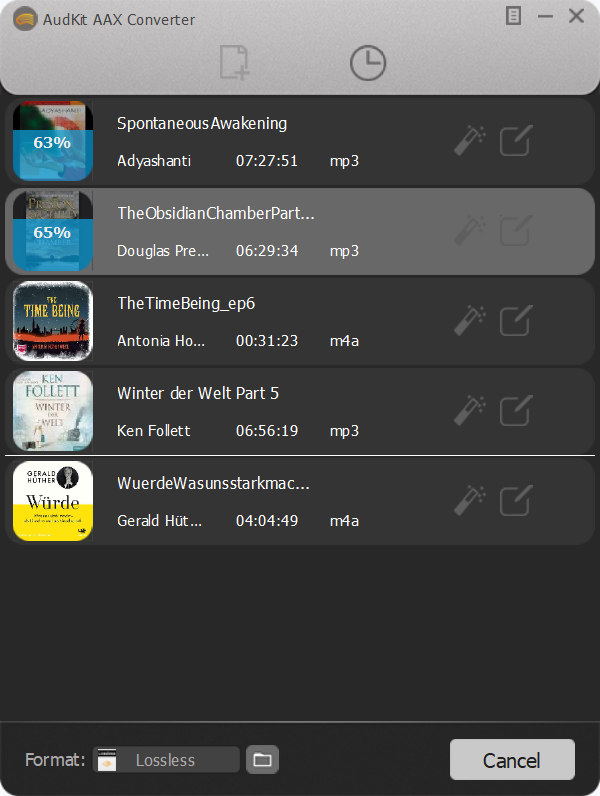The image size is (600, 796).
Task: Open effects wand for TheTimeBeing_ep6
Action: 468,321
